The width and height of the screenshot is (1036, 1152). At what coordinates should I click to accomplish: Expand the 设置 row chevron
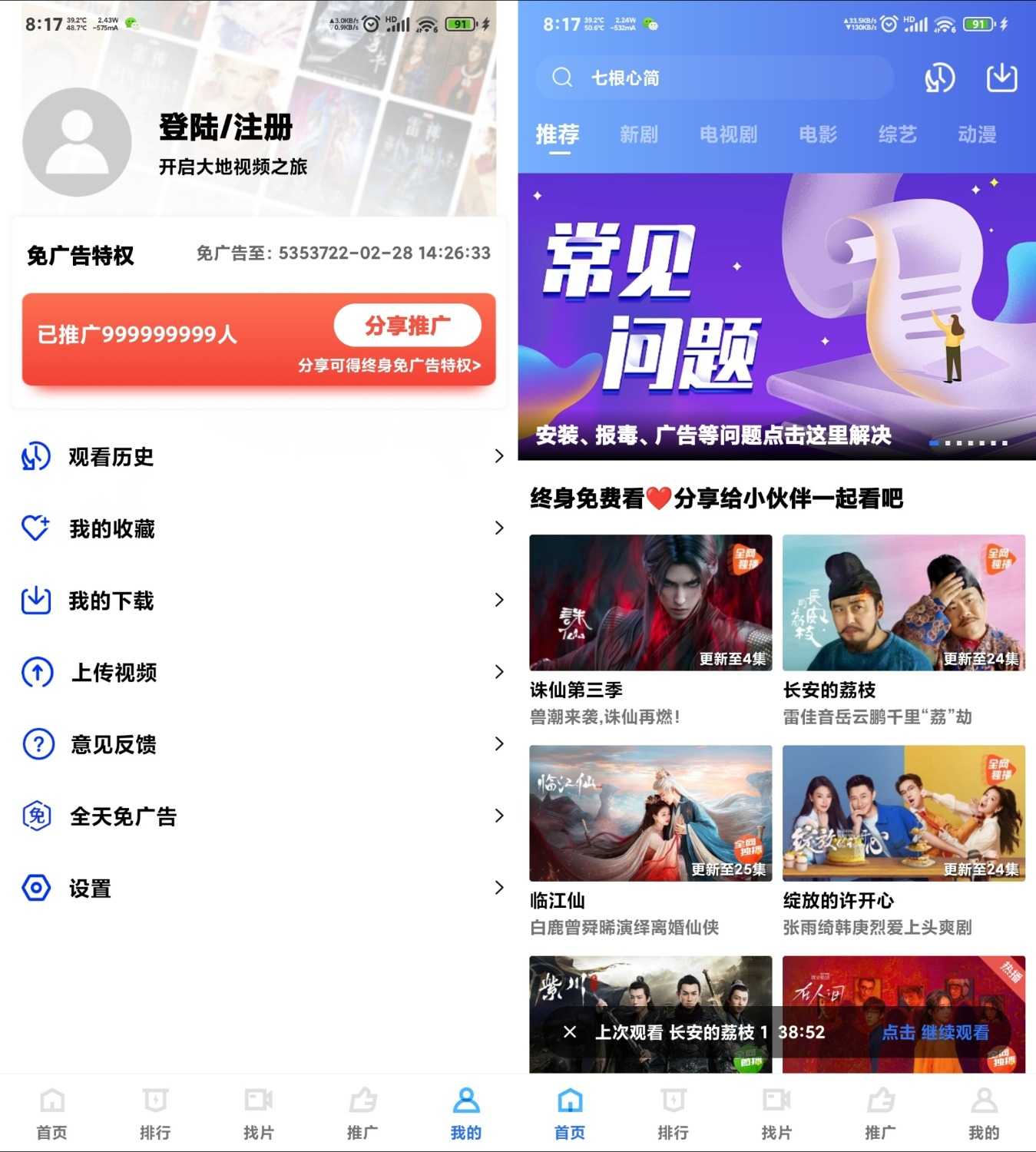click(500, 888)
